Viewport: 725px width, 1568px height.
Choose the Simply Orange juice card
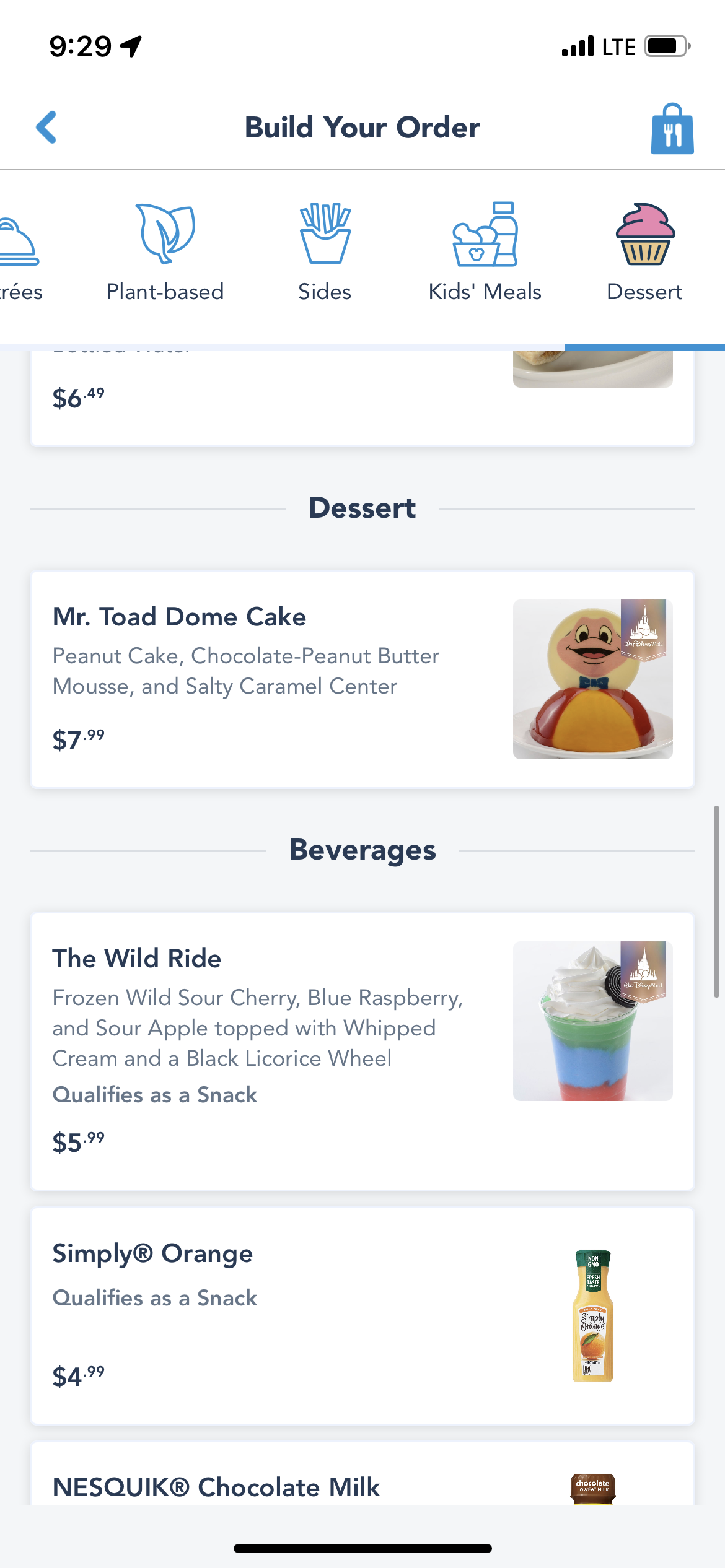(x=362, y=1315)
